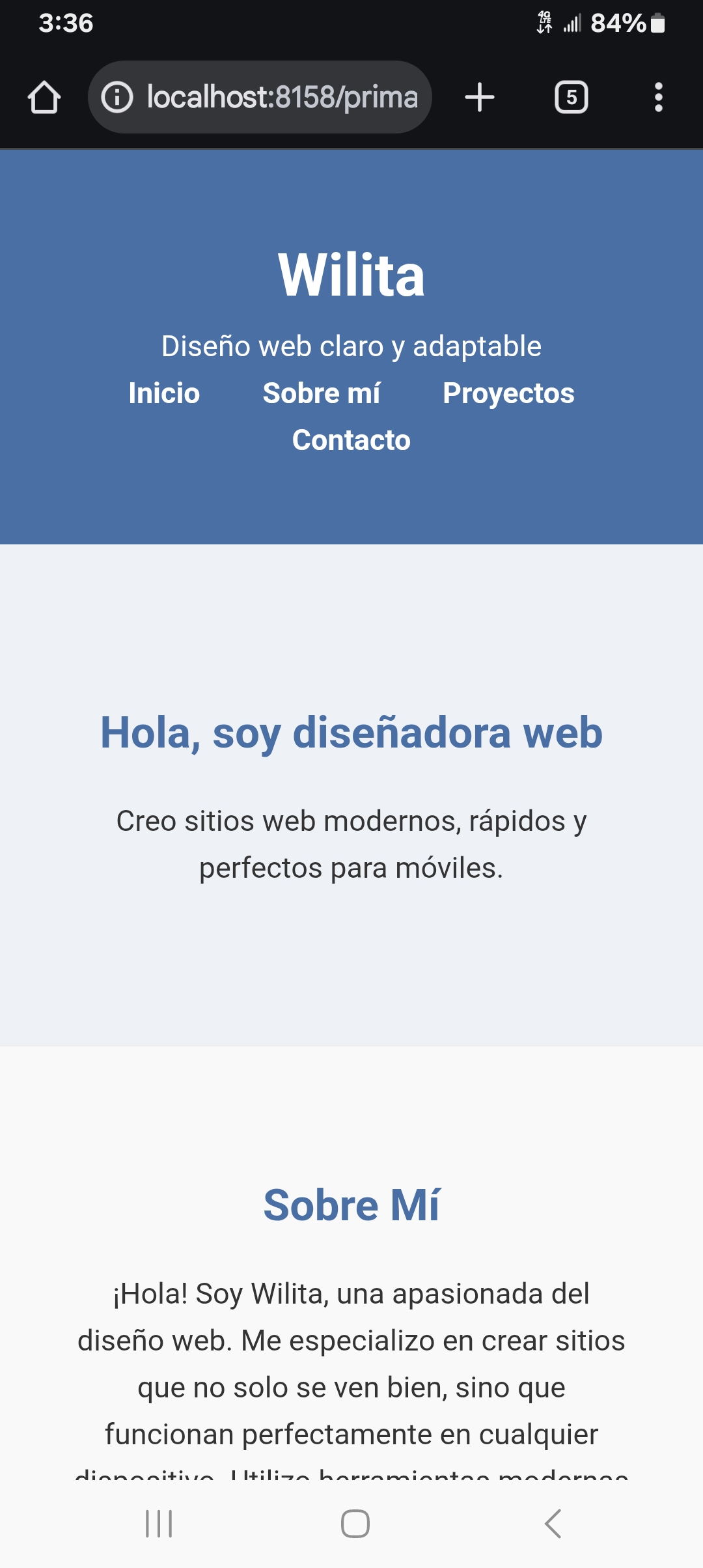The height and width of the screenshot is (1568, 703).
Task: Select the Inicio navigation link
Action: pos(164,393)
